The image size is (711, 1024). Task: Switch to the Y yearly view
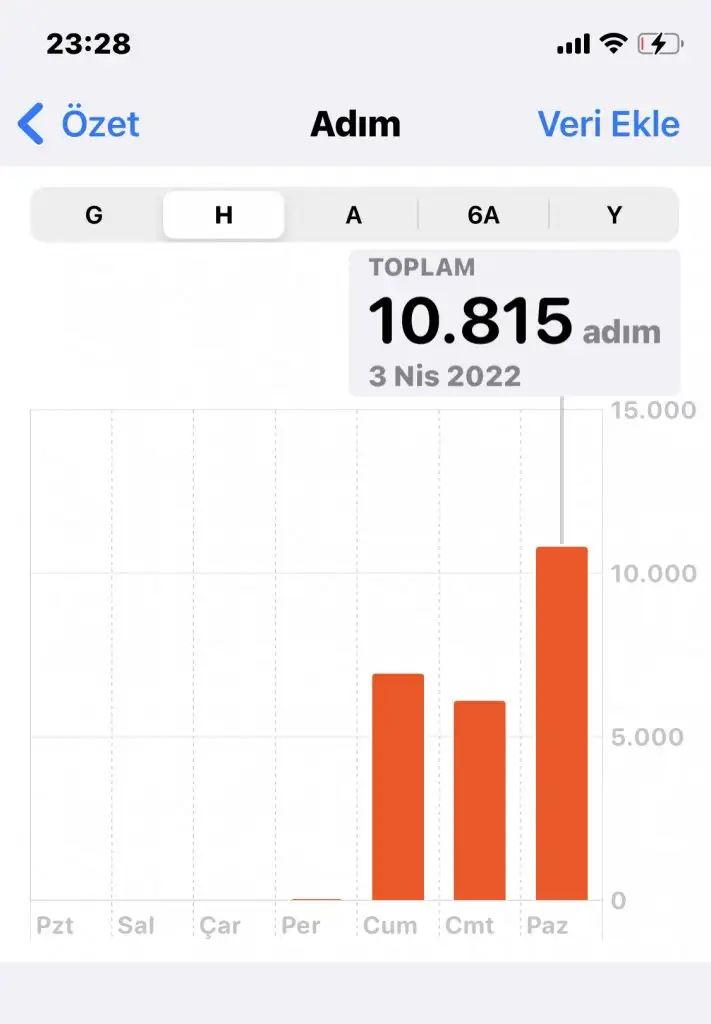[x=614, y=215]
